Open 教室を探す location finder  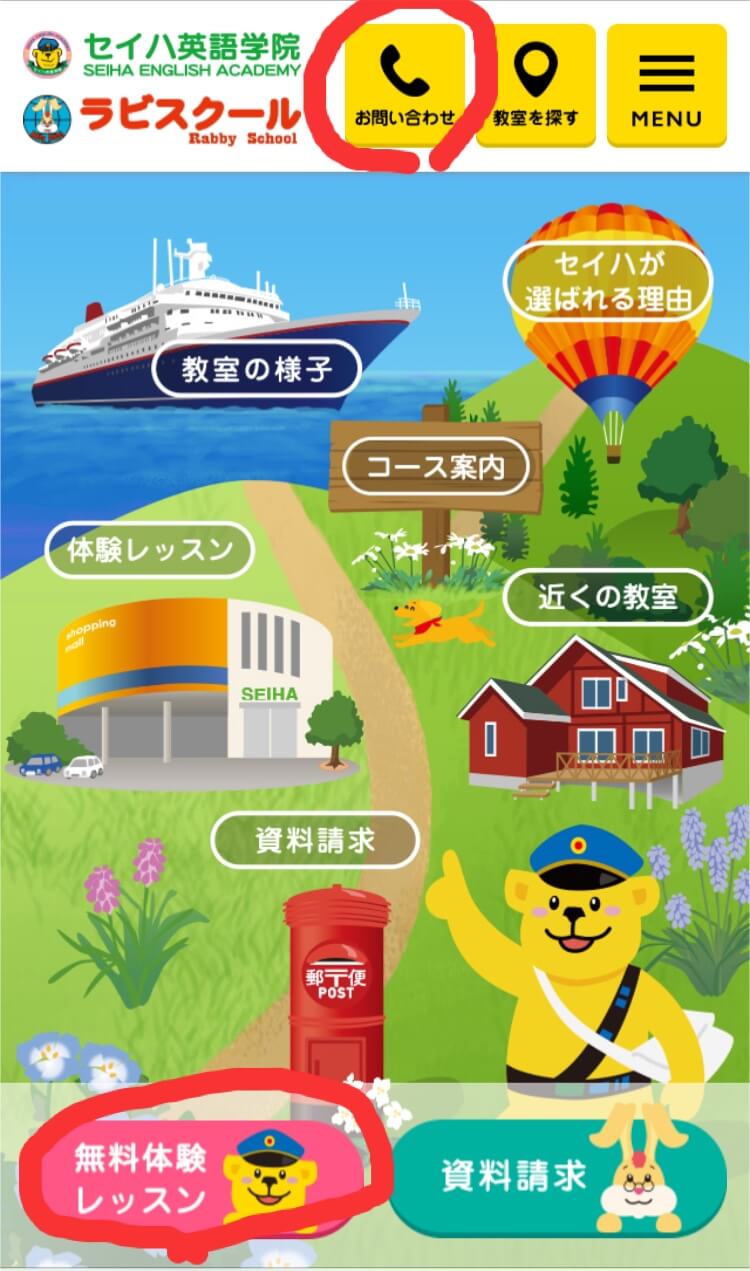point(536,85)
